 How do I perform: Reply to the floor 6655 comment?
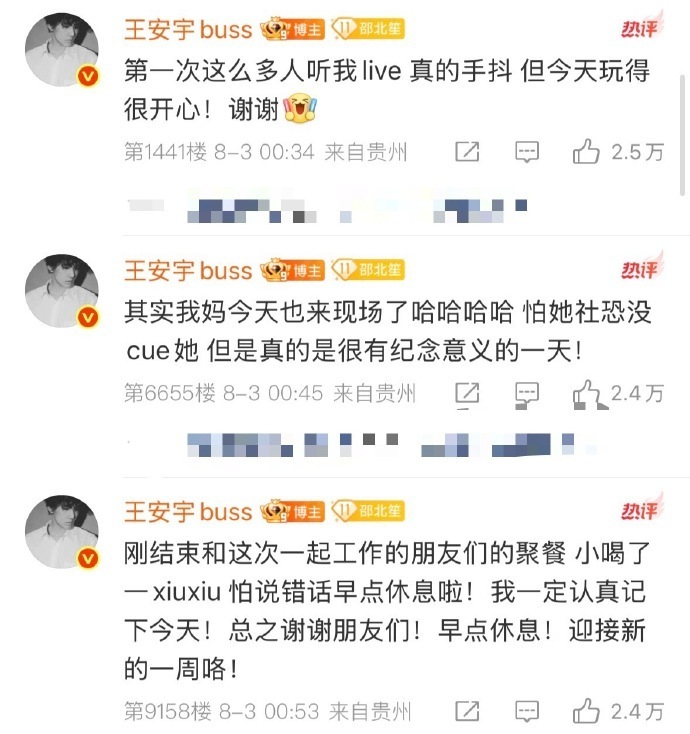tap(526, 393)
